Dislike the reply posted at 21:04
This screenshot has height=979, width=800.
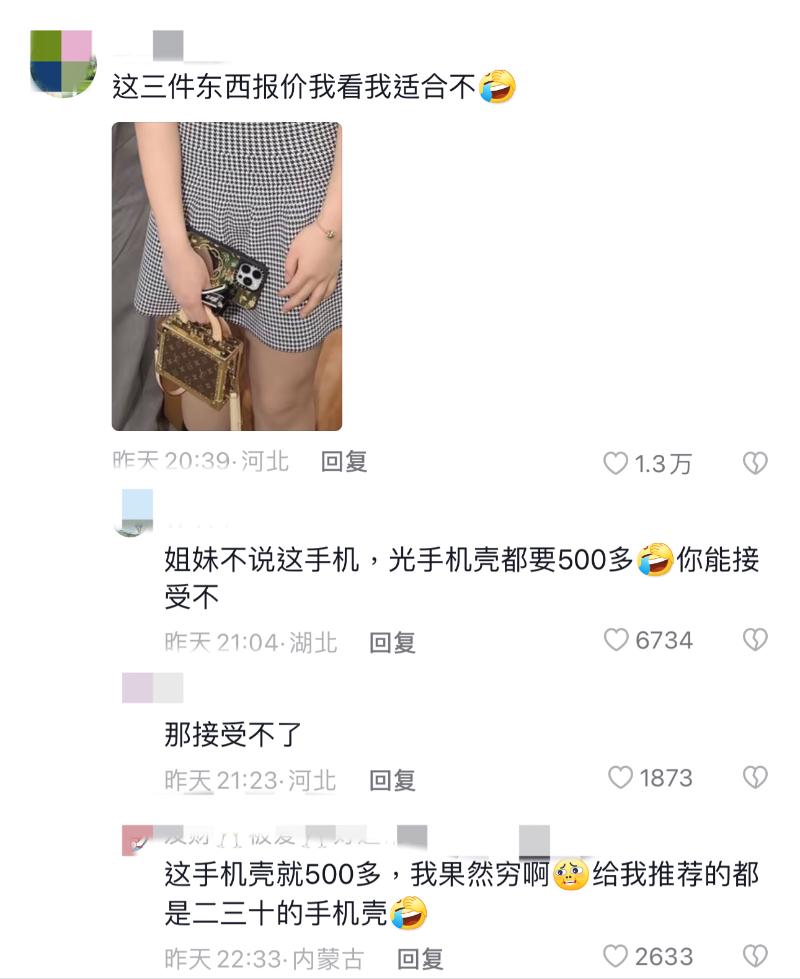click(x=754, y=640)
